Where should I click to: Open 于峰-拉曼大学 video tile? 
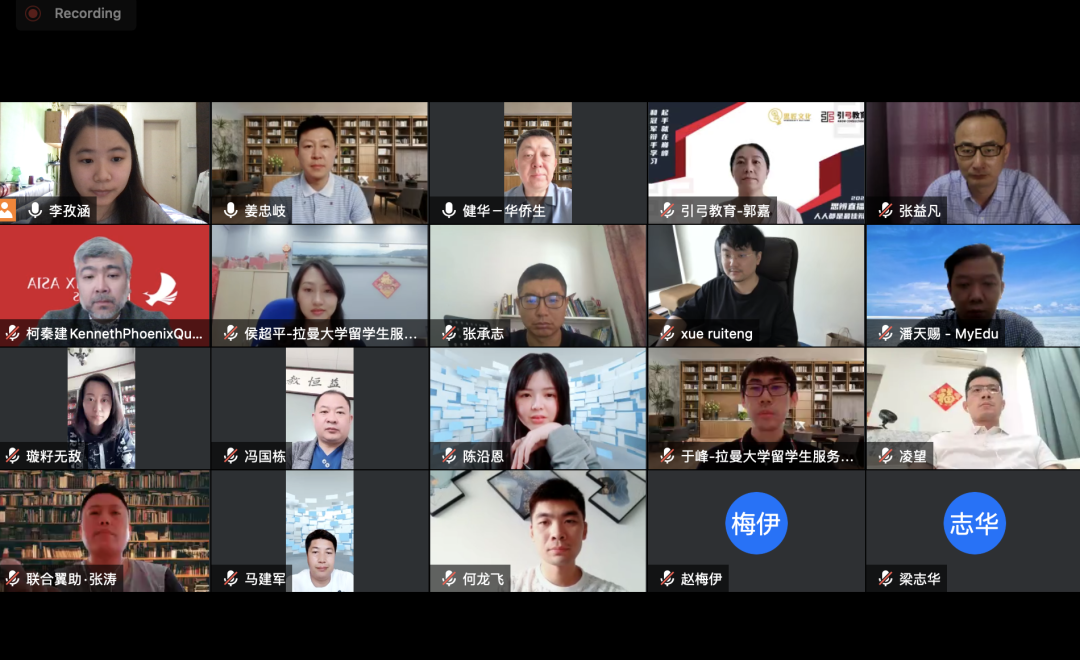click(x=756, y=408)
